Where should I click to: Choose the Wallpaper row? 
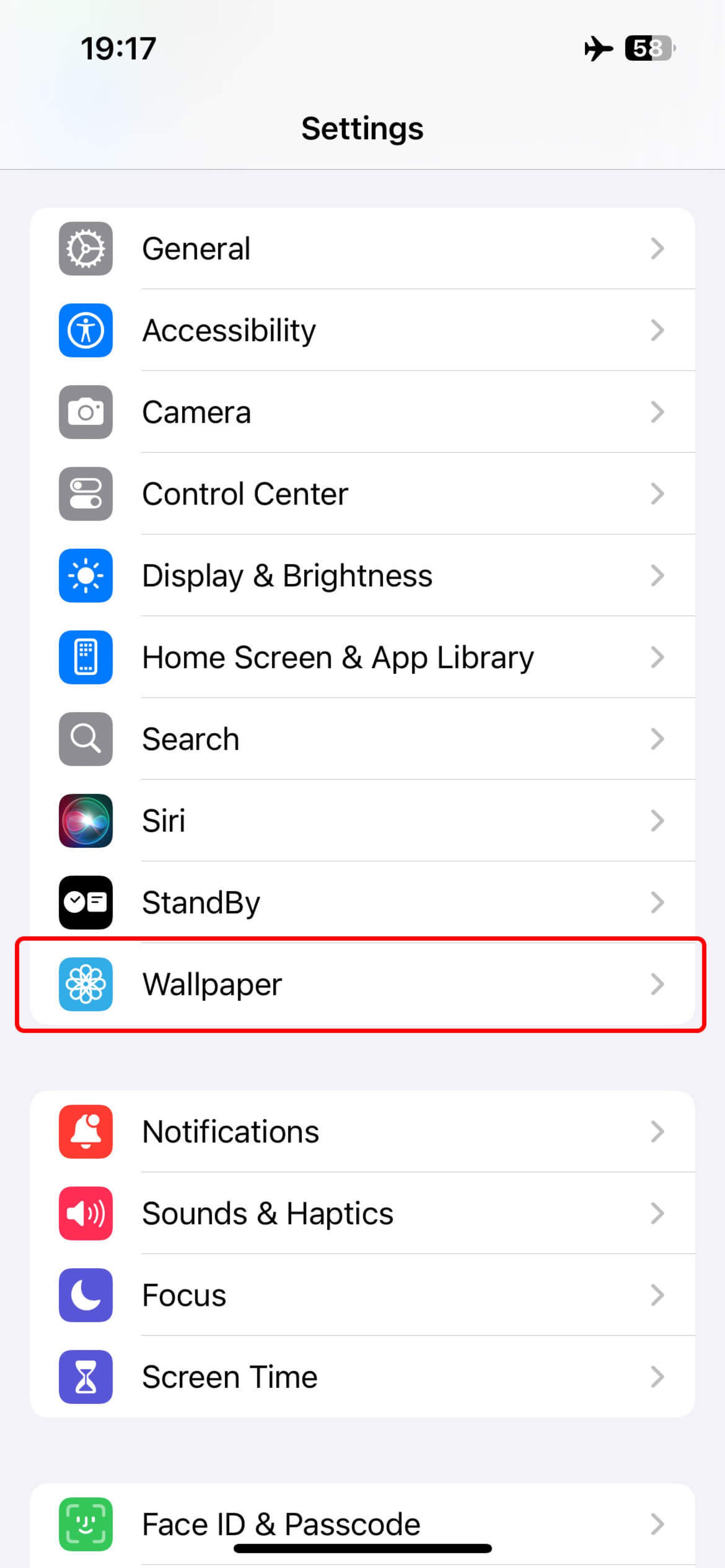pyautogui.click(x=362, y=984)
